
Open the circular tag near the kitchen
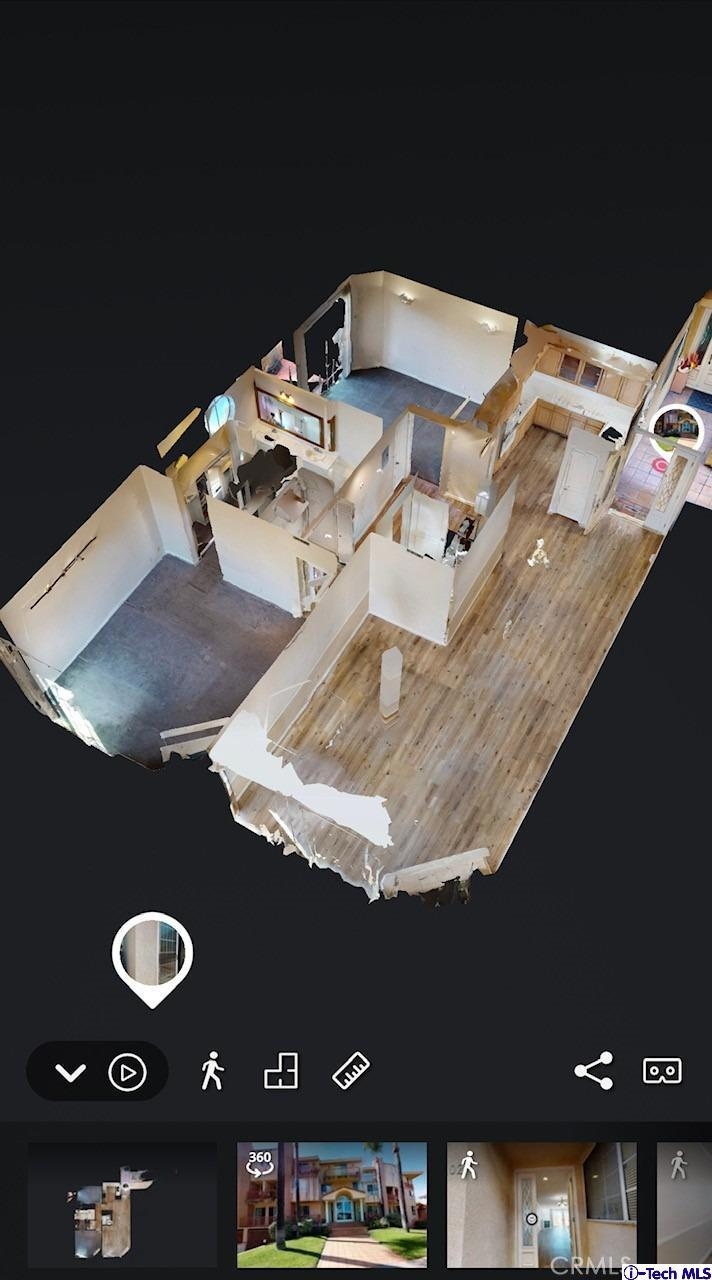coord(677,430)
